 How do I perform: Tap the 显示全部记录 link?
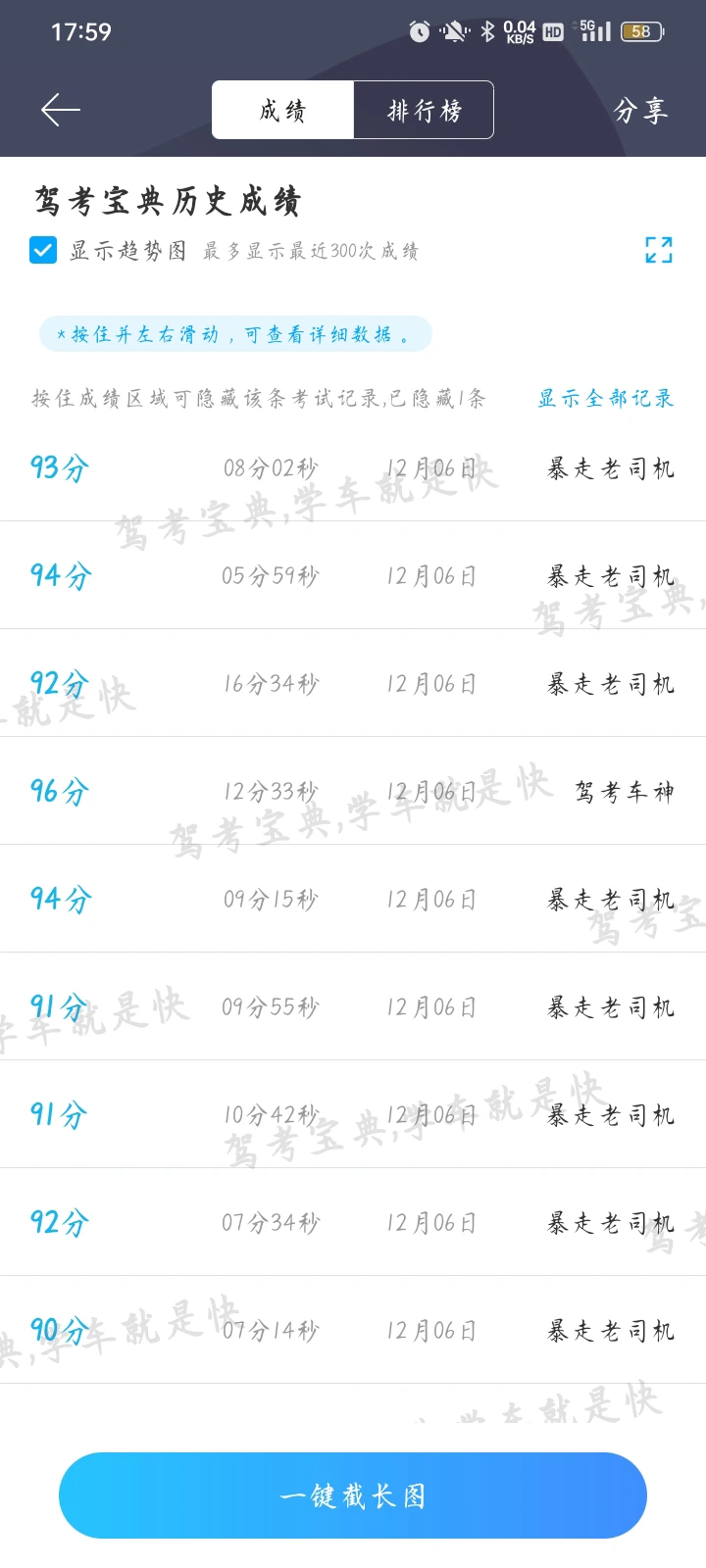606,398
